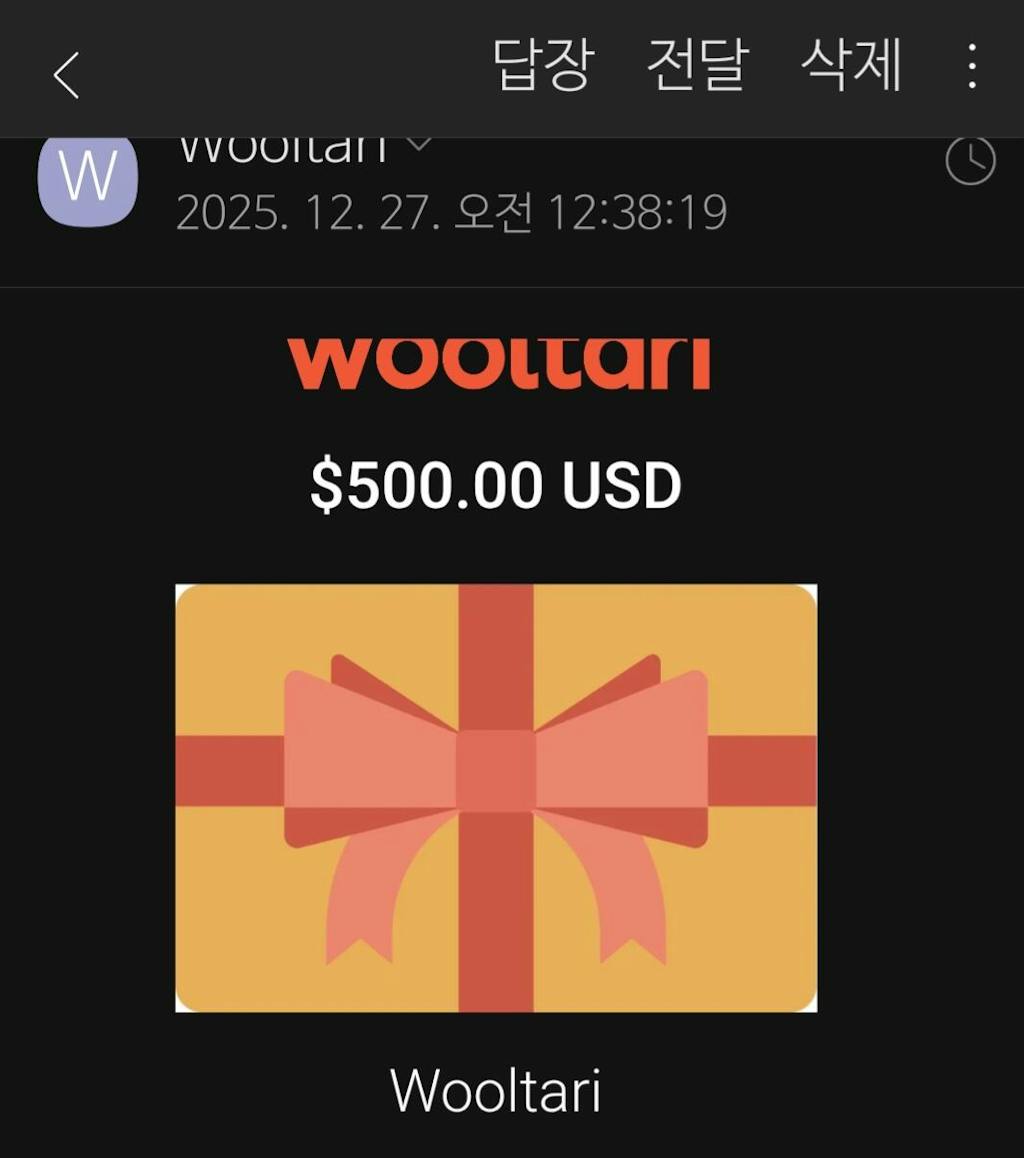Viewport: 1024px width, 1158px height.
Task: Open the three-dot overflow menu
Action: [971, 67]
